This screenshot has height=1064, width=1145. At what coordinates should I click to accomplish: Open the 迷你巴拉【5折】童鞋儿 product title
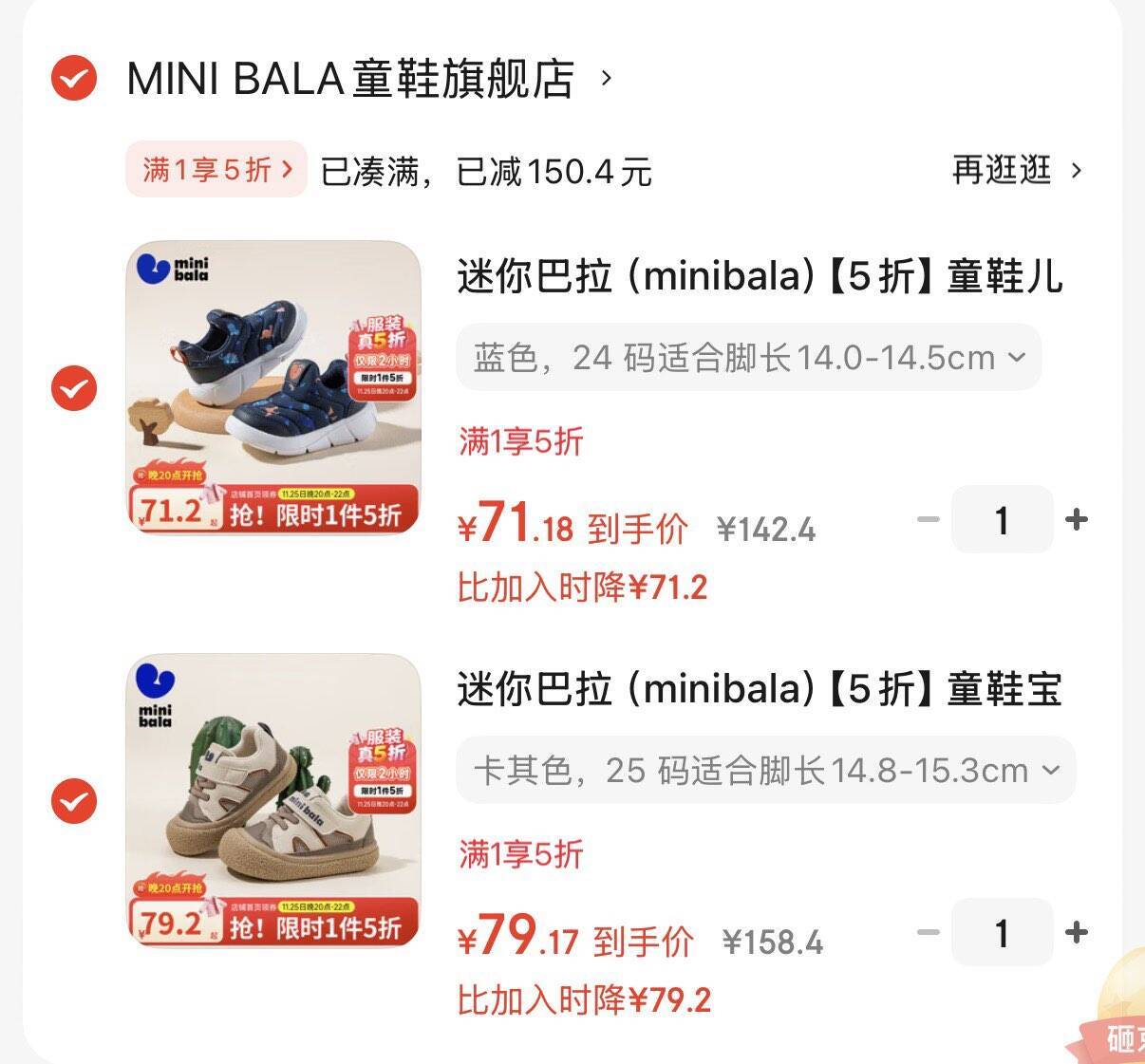(x=760, y=277)
